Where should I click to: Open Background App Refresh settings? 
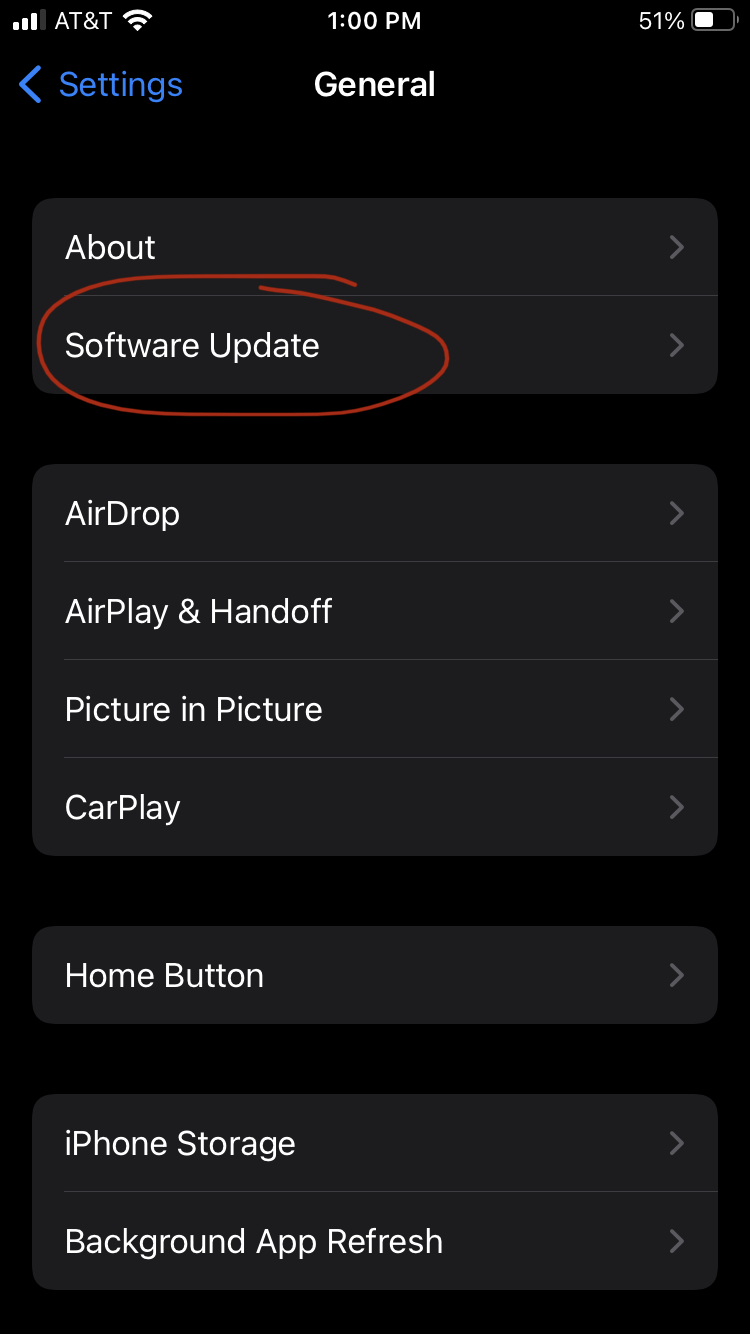[x=374, y=1241]
